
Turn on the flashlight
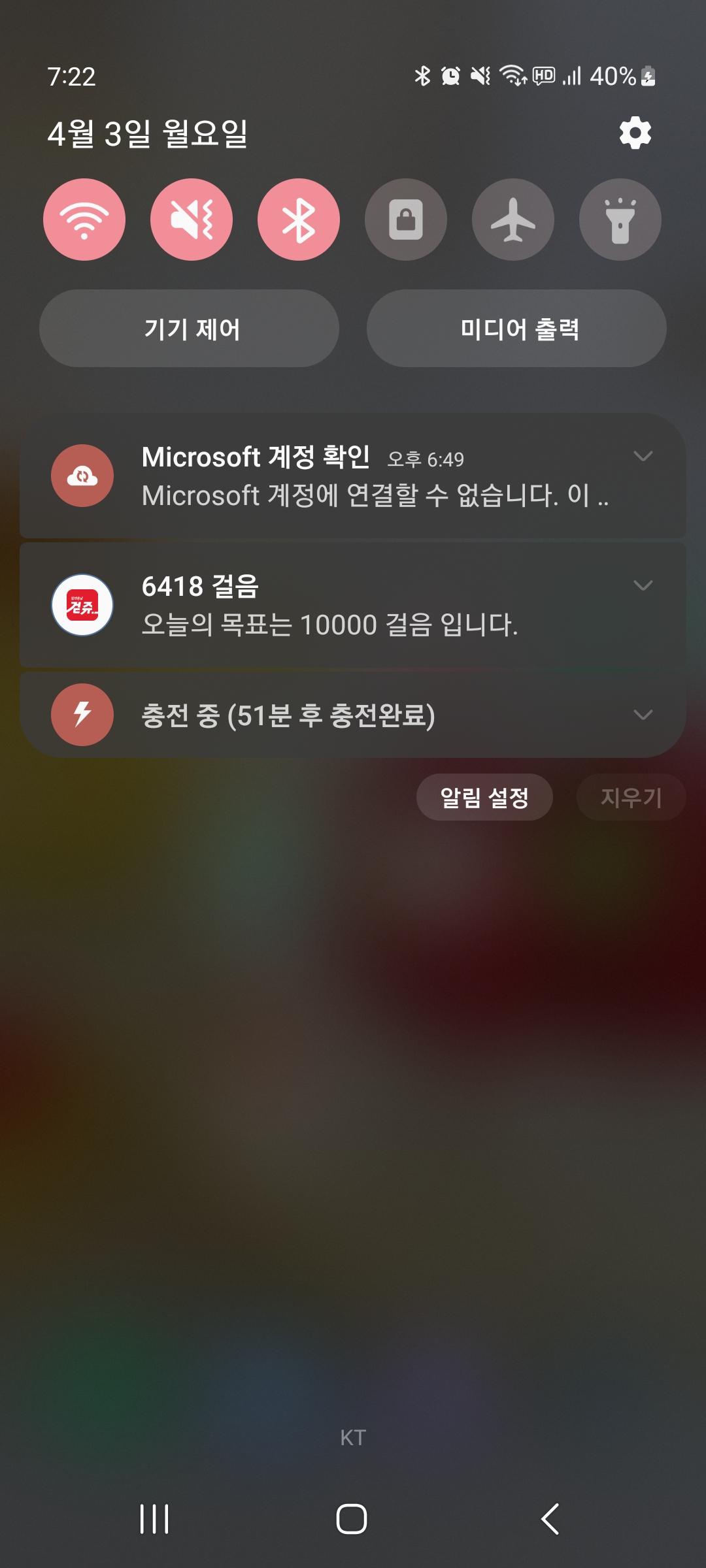click(x=620, y=220)
